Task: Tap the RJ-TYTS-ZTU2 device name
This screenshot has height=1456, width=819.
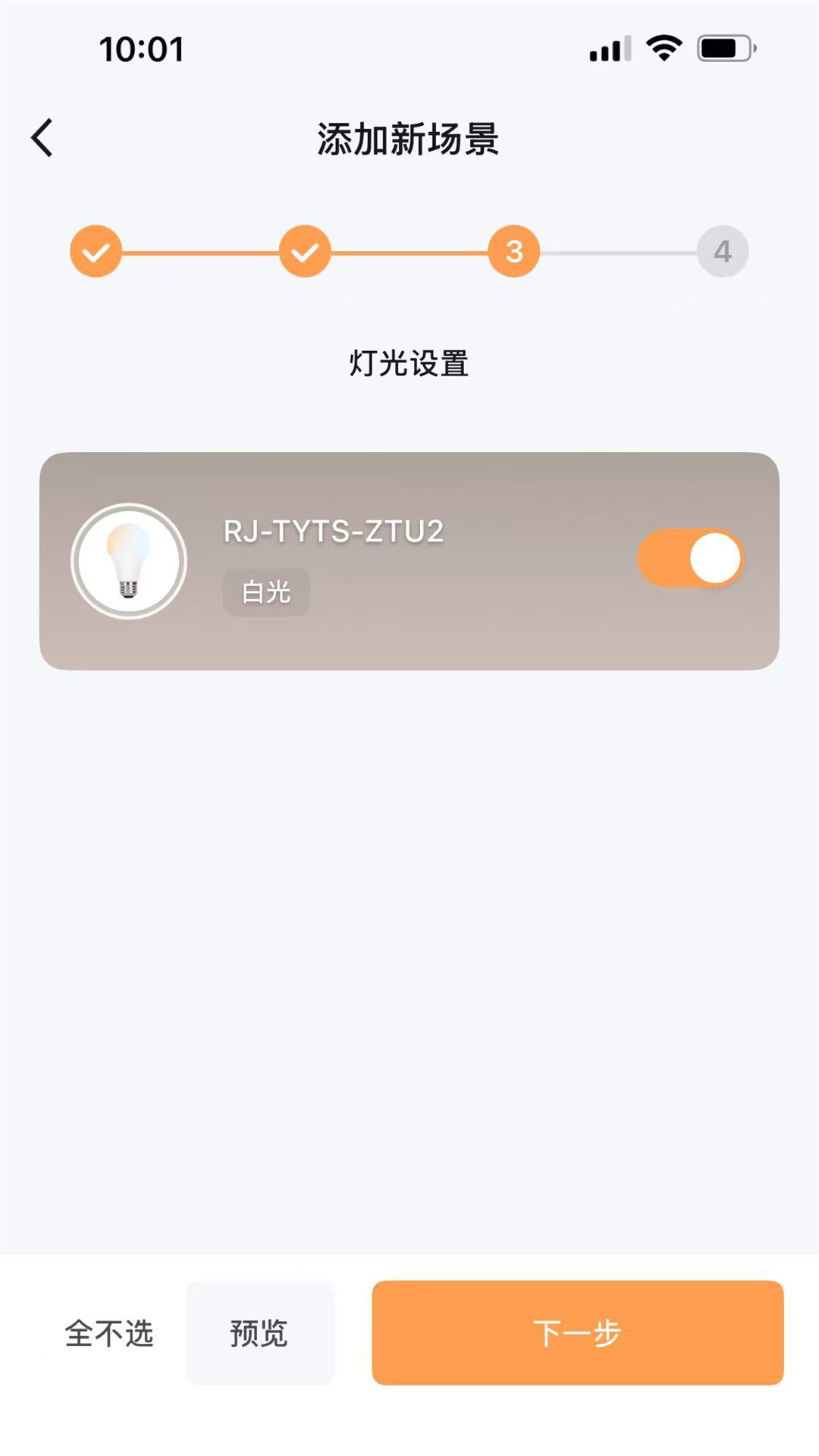Action: pyautogui.click(x=332, y=532)
